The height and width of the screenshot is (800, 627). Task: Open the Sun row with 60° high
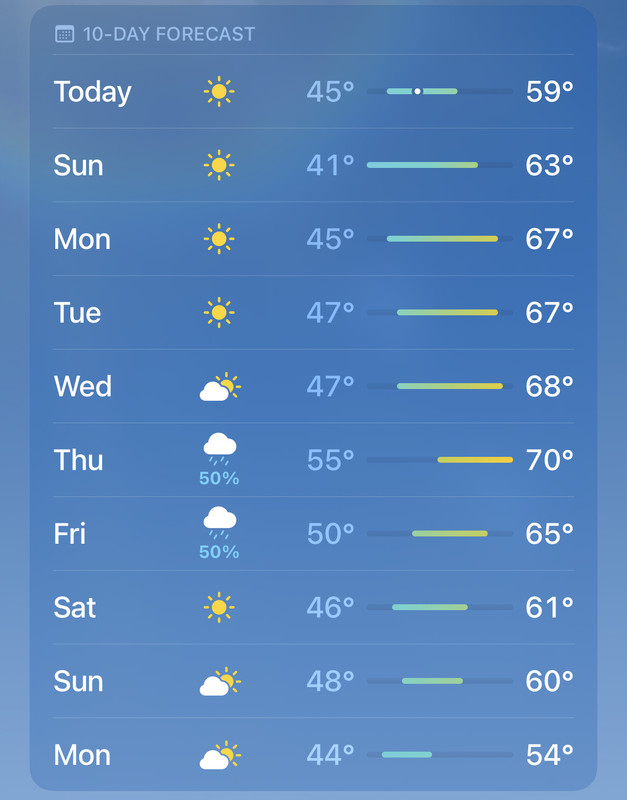coord(313,681)
